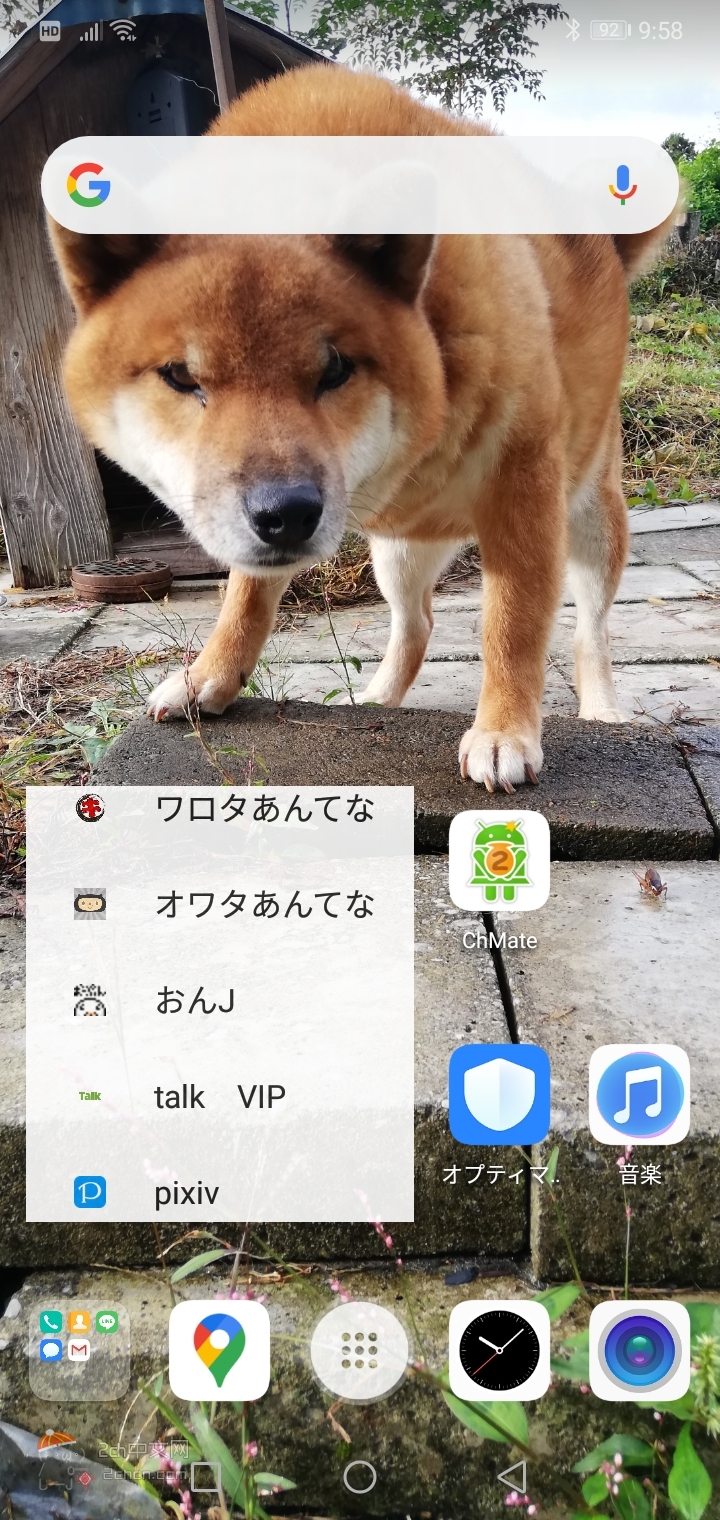Tap the system back button
Viewport: 720px width, 1520px height.
(511, 1476)
